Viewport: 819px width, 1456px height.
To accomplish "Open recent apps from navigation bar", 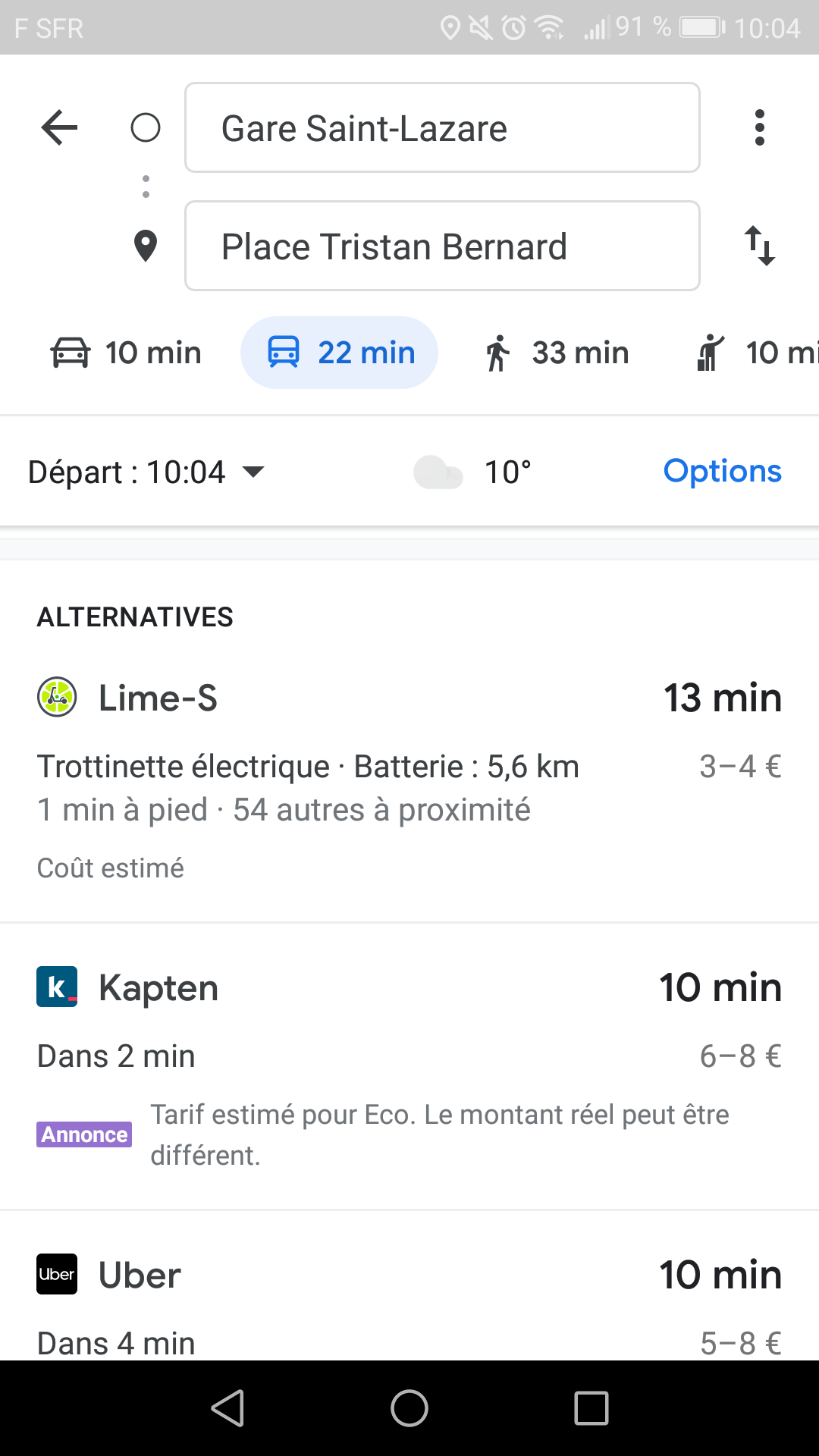I will point(591,1408).
